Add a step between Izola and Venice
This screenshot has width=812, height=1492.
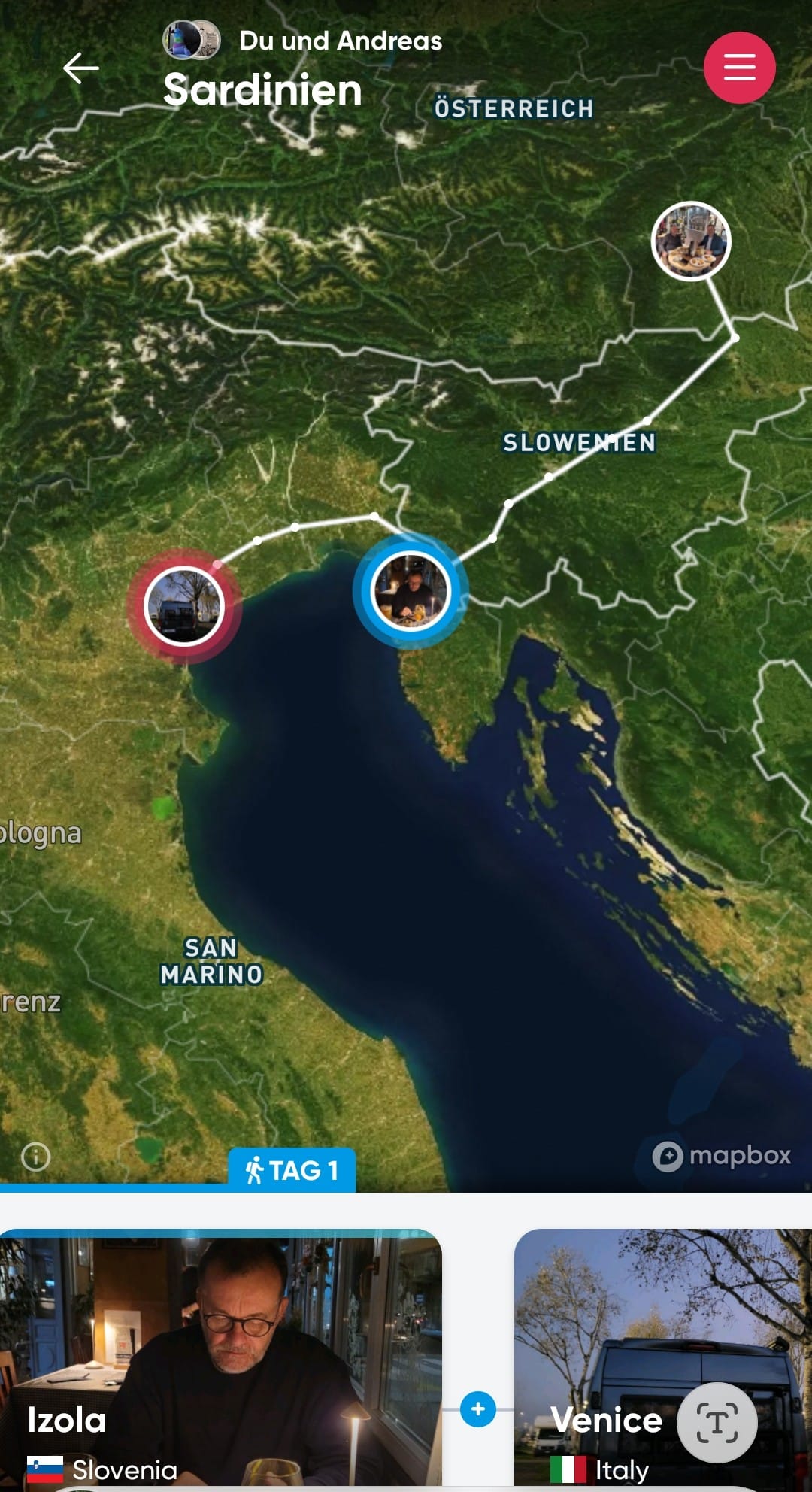click(x=477, y=1409)
